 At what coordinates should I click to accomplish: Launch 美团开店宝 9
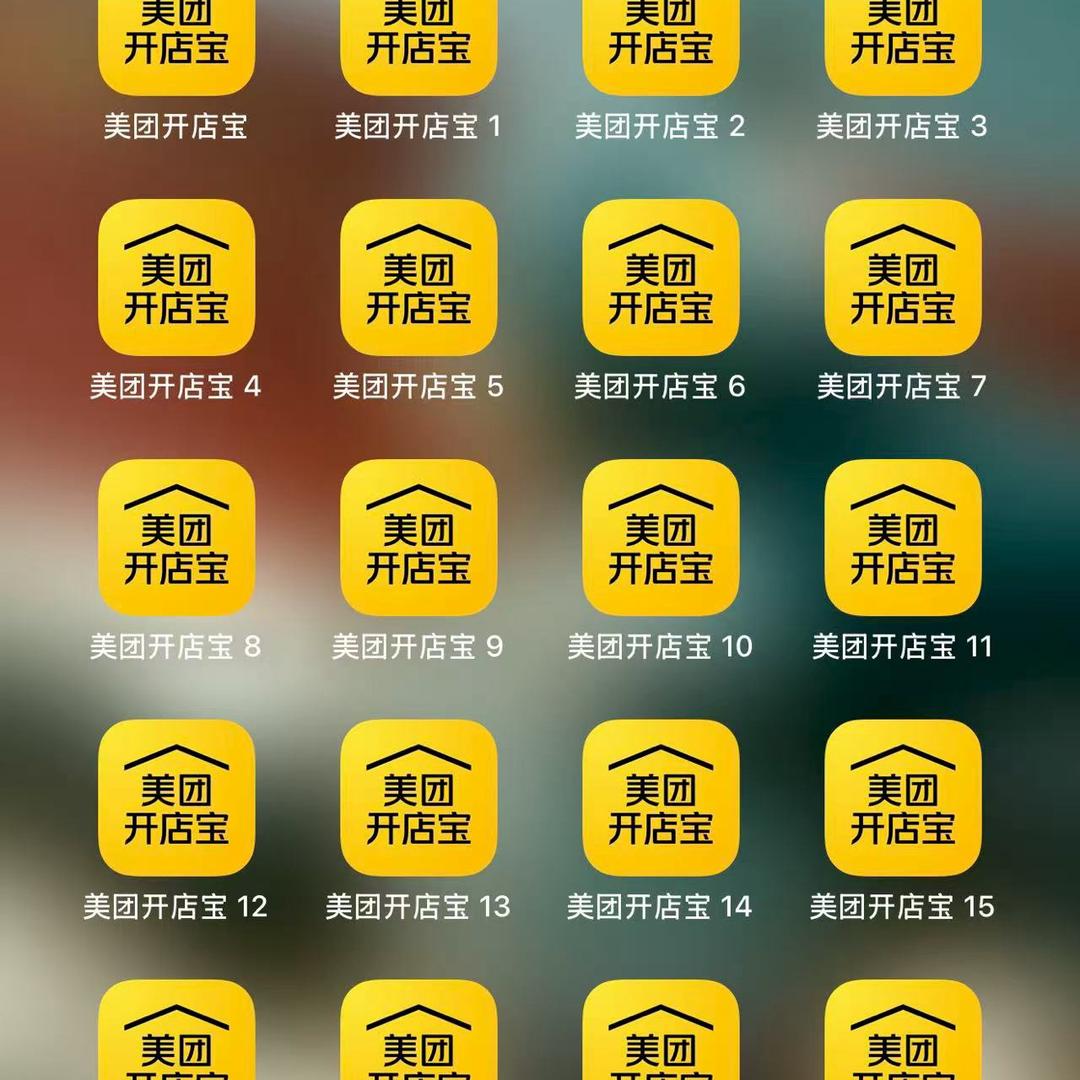point(418,538)
